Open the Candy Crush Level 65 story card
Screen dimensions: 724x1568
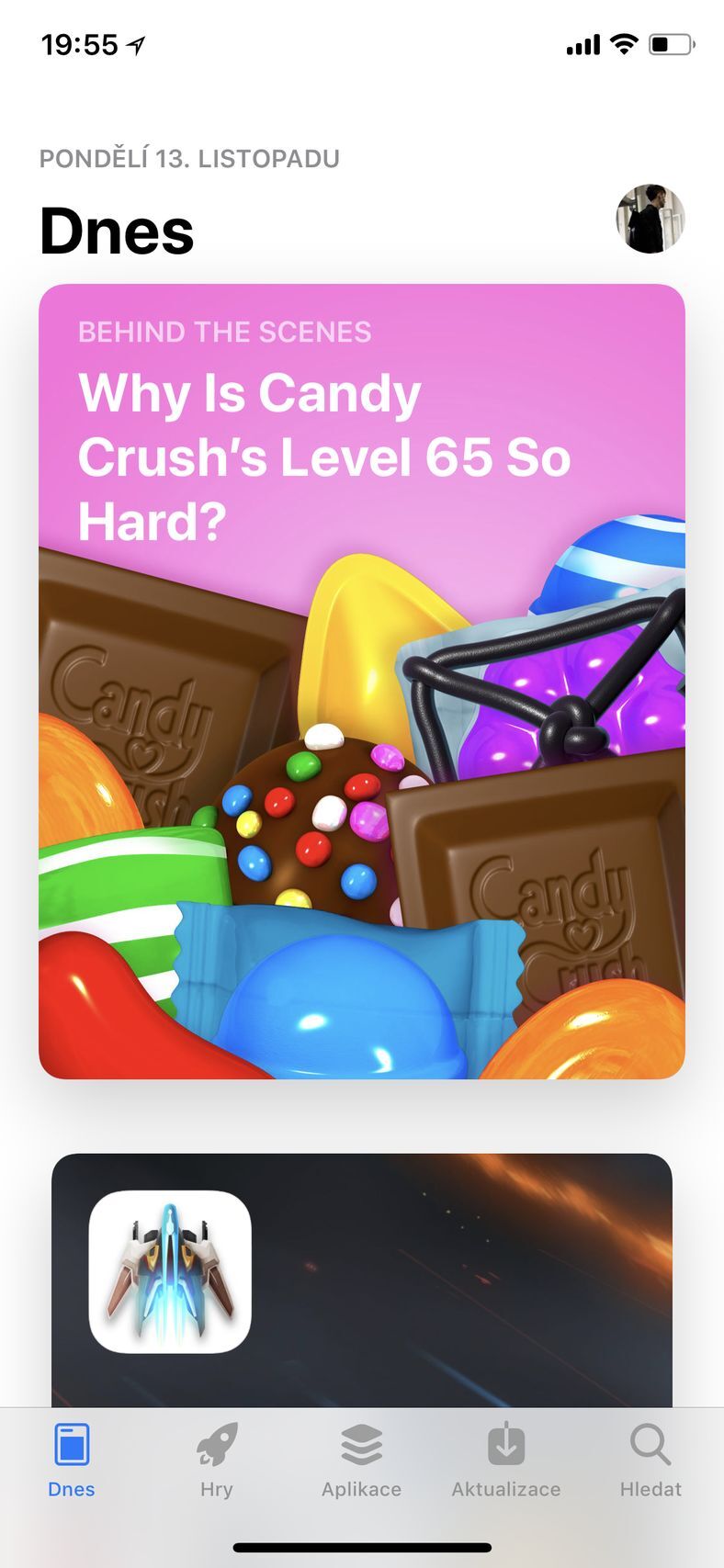pyautogui.click(x=361, y=681)
